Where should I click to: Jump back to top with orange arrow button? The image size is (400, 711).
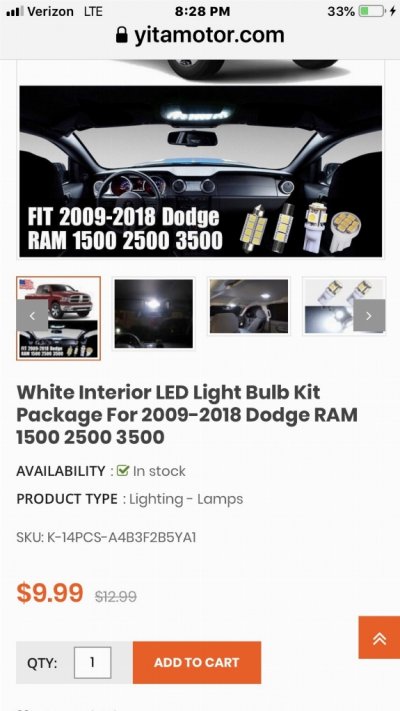pyautogui.click(x=379, y=638)
